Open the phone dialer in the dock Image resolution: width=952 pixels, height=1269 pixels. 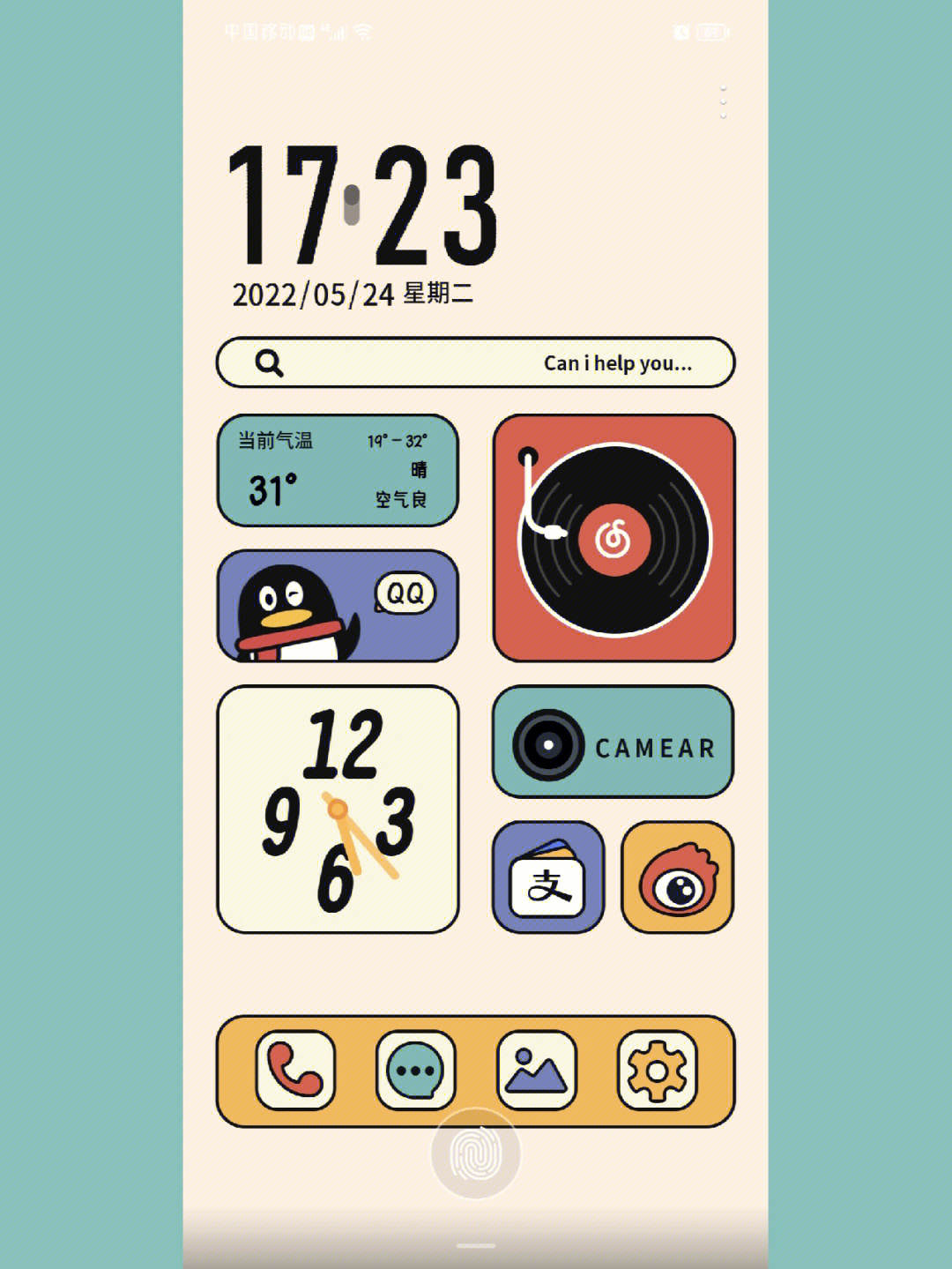coord(295,1070)
